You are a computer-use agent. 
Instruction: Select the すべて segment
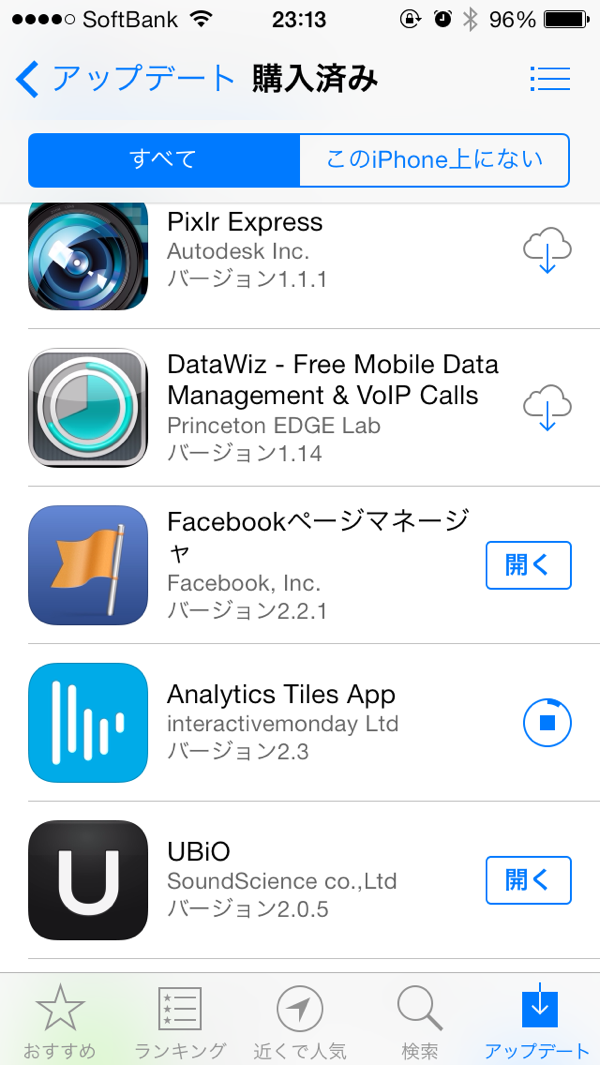click(x=164, y=160)
